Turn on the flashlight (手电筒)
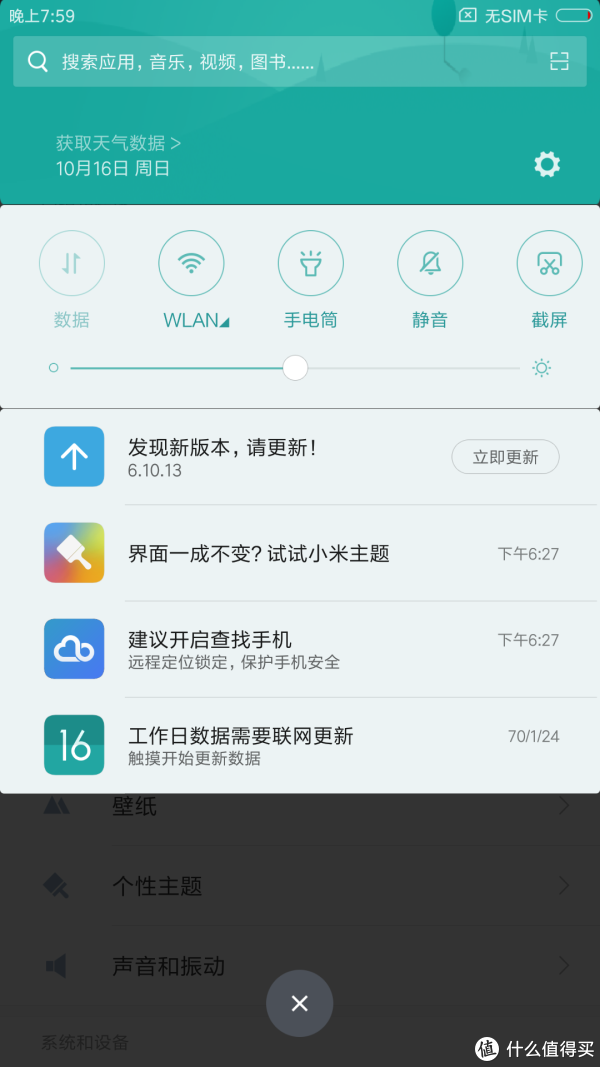The height and width of the screenshot is (1067, 600). pyautogui.click(x=310, y=264)
